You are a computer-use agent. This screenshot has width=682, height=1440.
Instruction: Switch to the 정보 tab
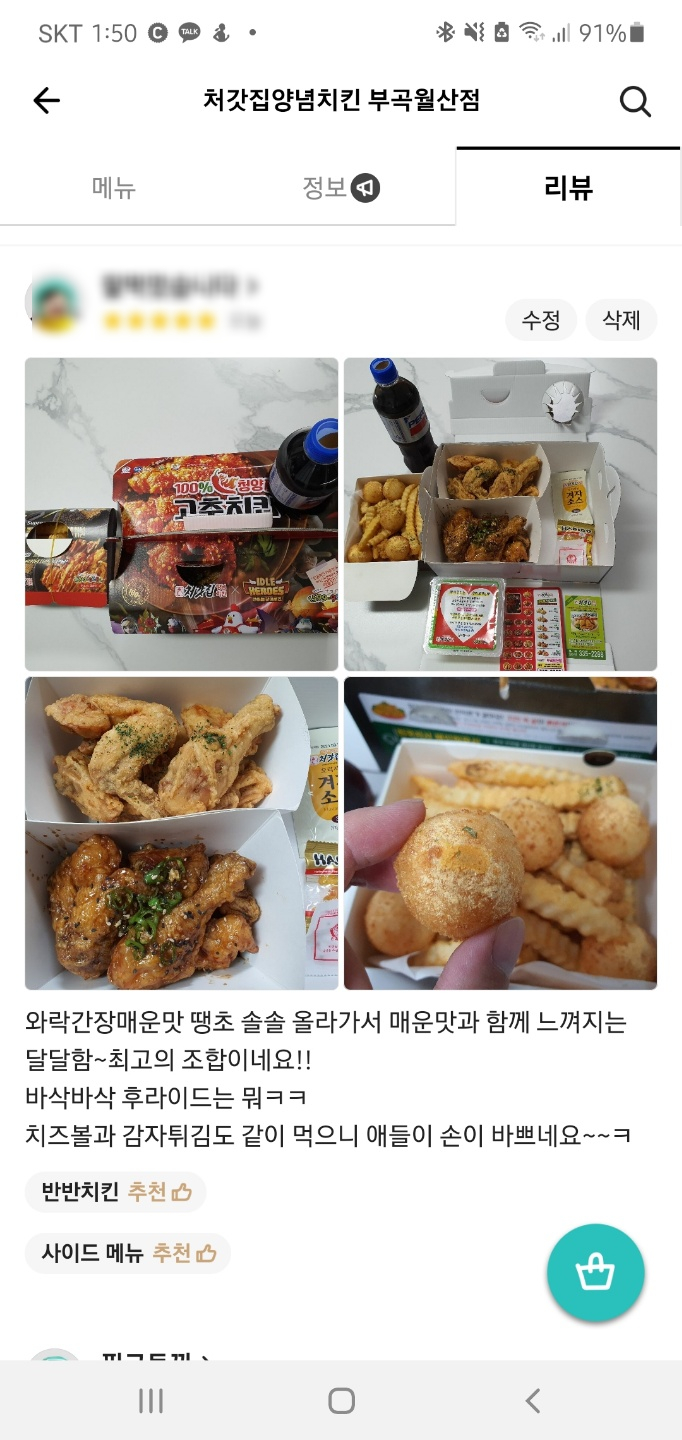[x=340, y=188]
